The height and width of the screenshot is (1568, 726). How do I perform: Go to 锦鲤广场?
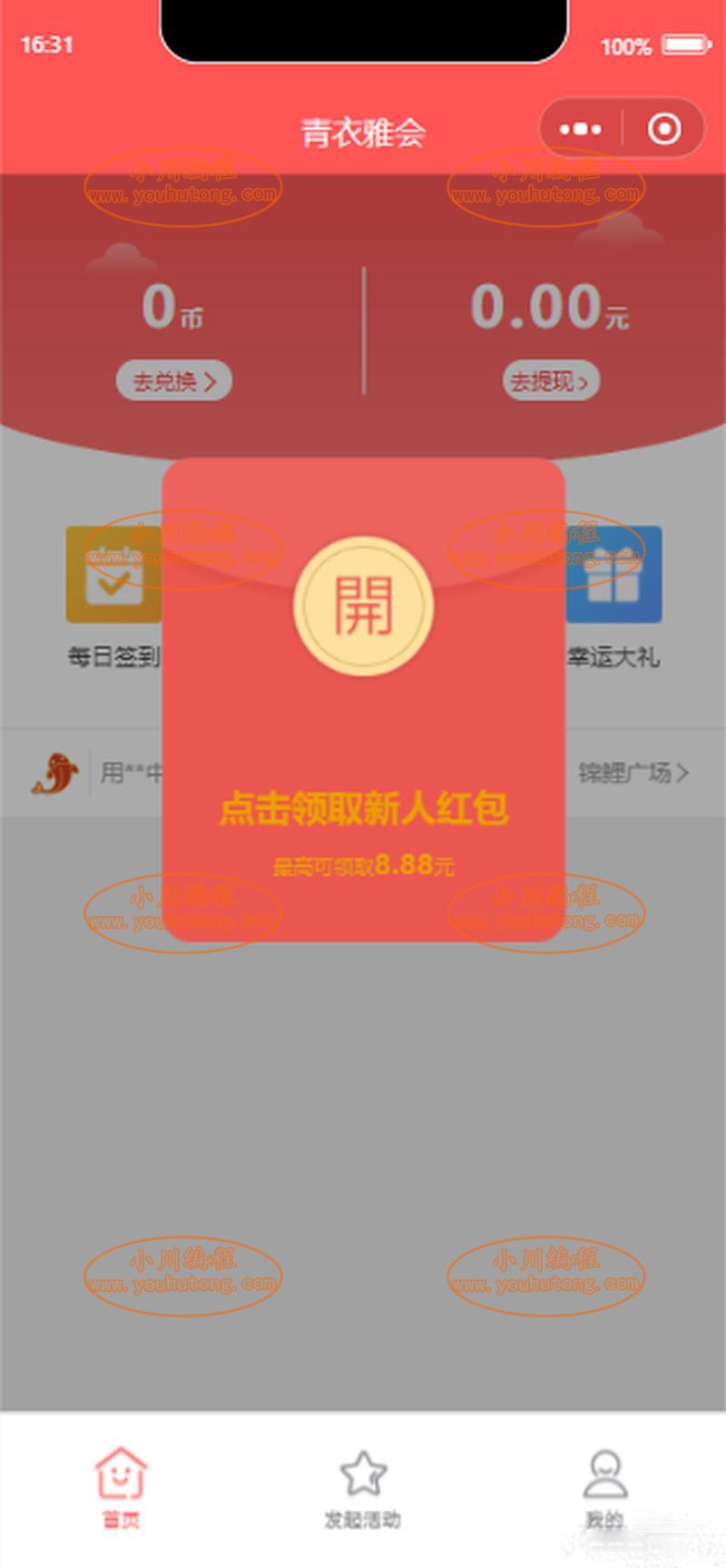coord(633,773)
